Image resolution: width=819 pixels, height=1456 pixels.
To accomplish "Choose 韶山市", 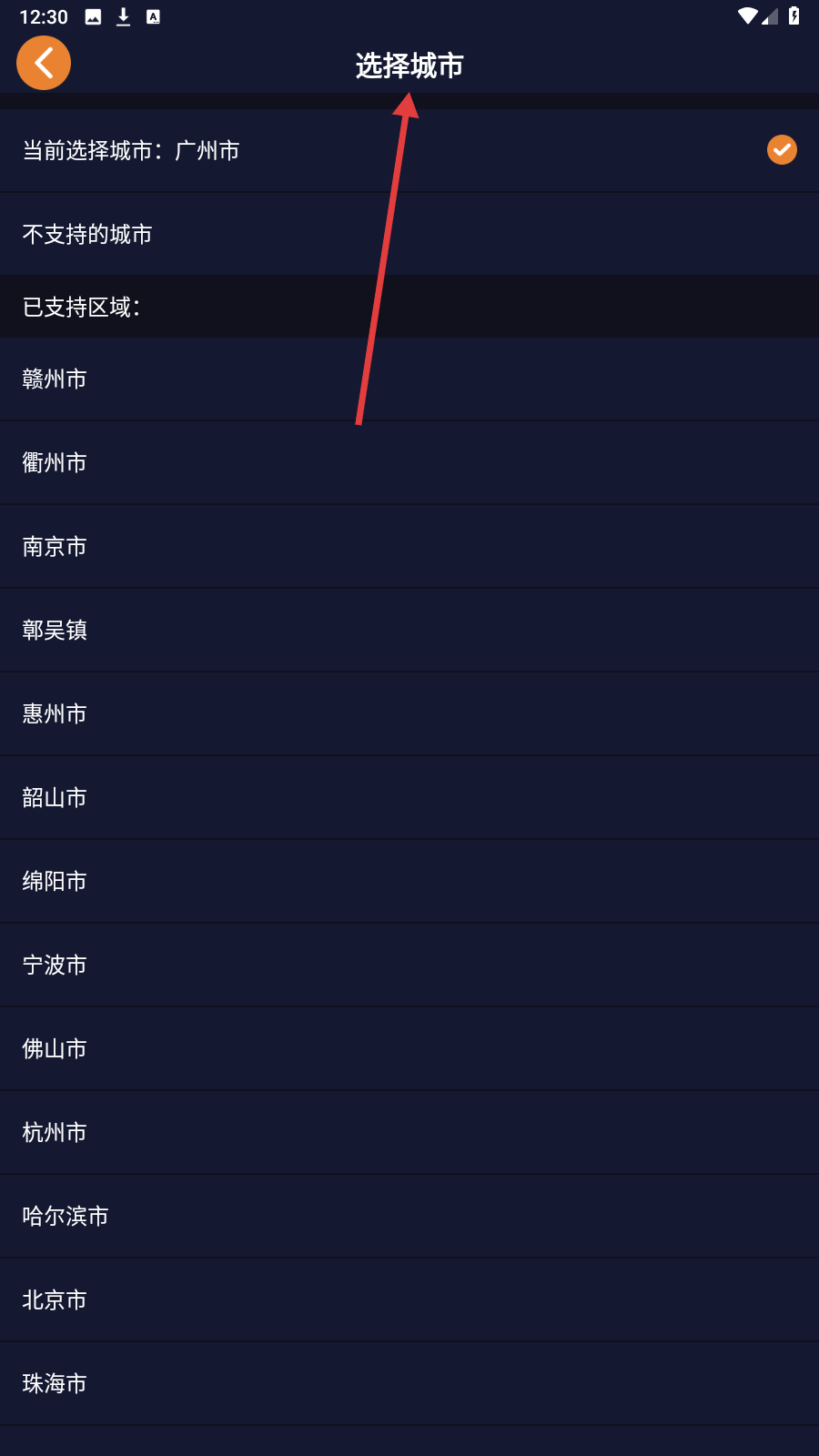I will 409,797.
